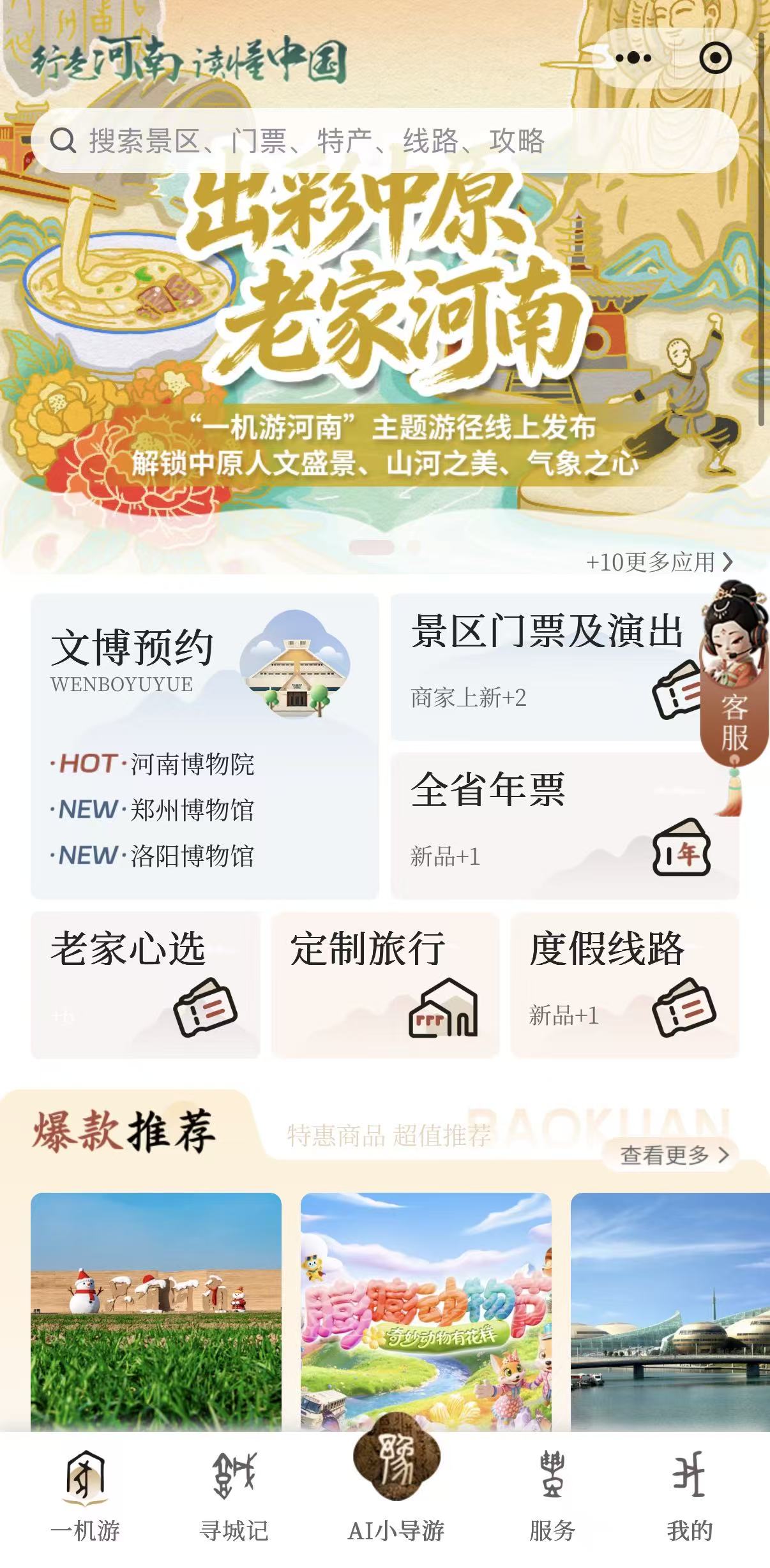This screenshot has width=770, height=1568.
Task: Open the search box for scenic spots and tickets
Action: point(383,140)
